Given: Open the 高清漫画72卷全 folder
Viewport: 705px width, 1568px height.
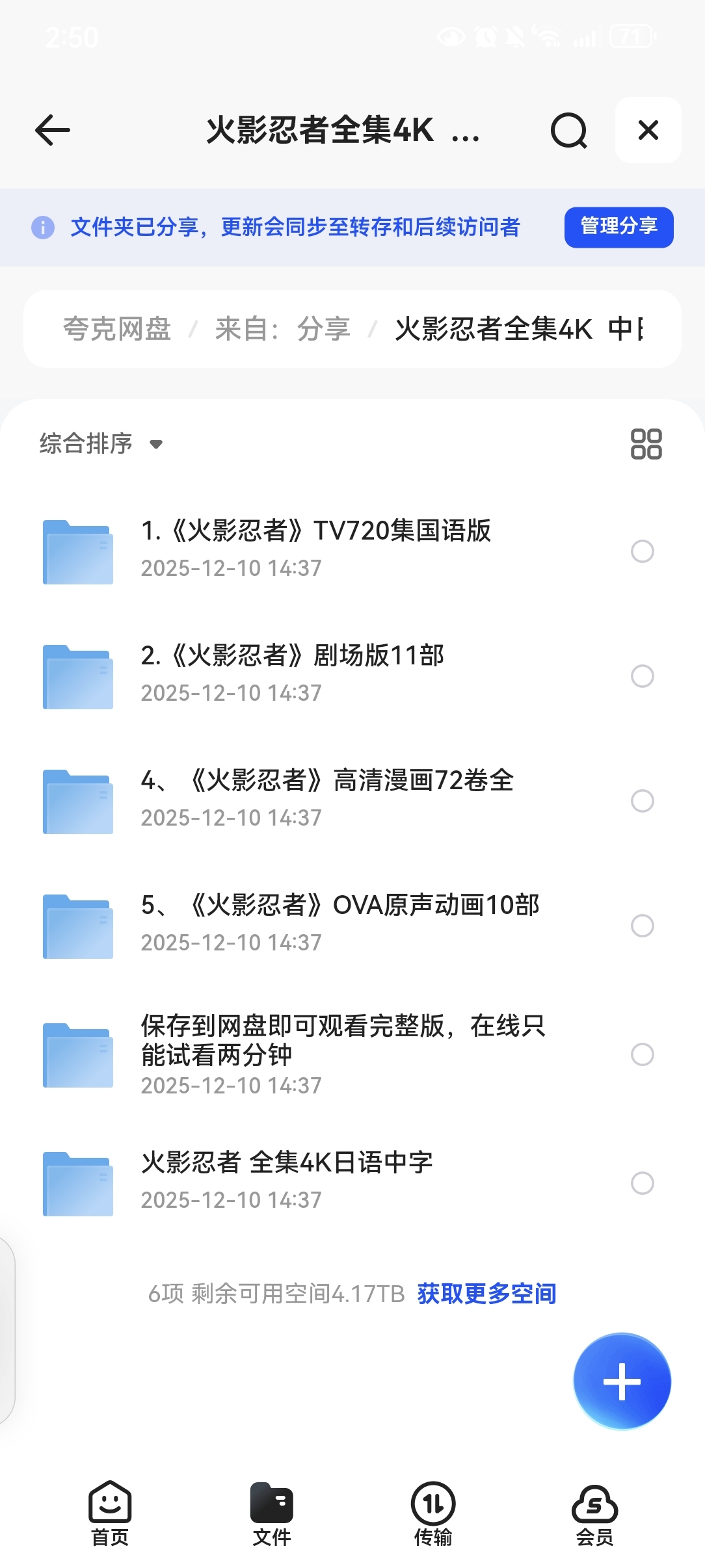Looking at the screenshot, I should pyautogui.click(x=326, y=798).
